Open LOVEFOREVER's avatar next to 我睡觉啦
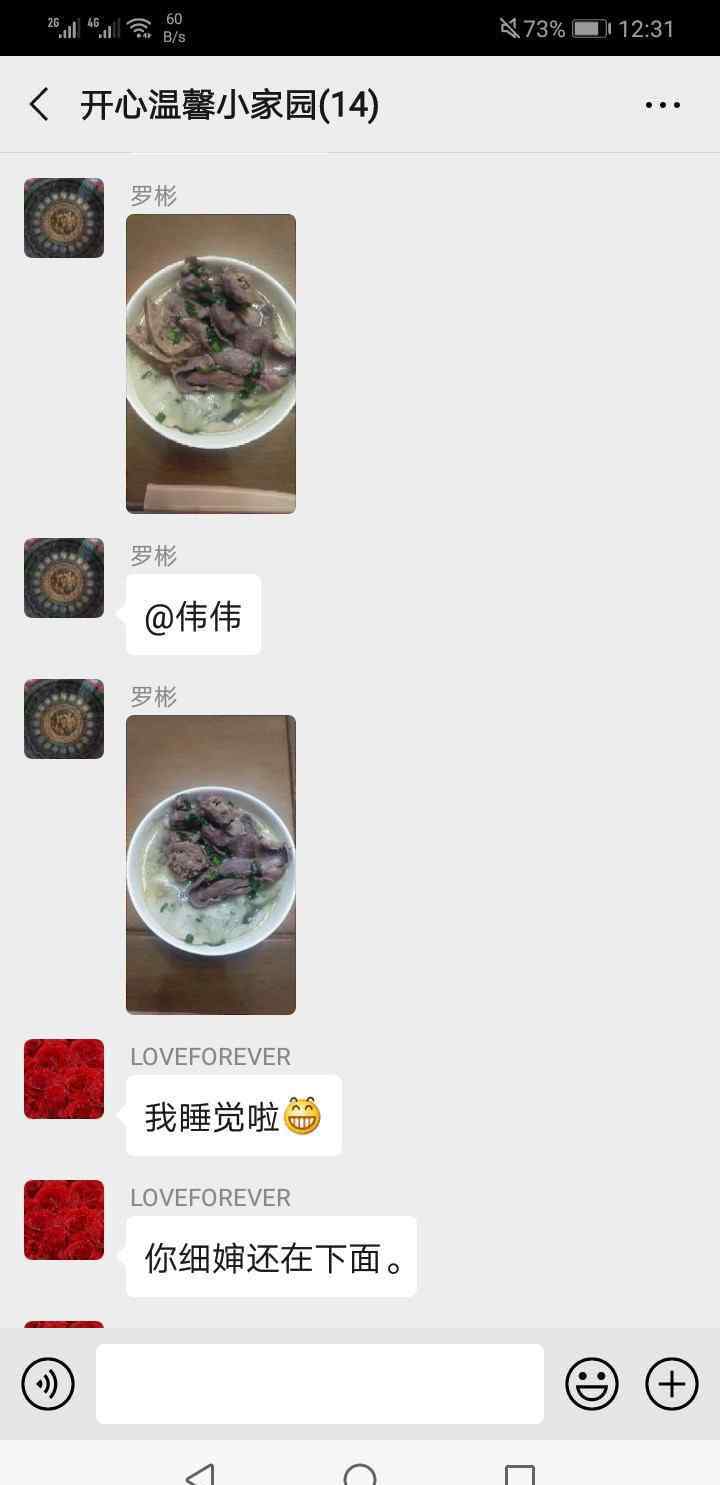This screenshot has height=1485, width=720. click(64, 1079)
